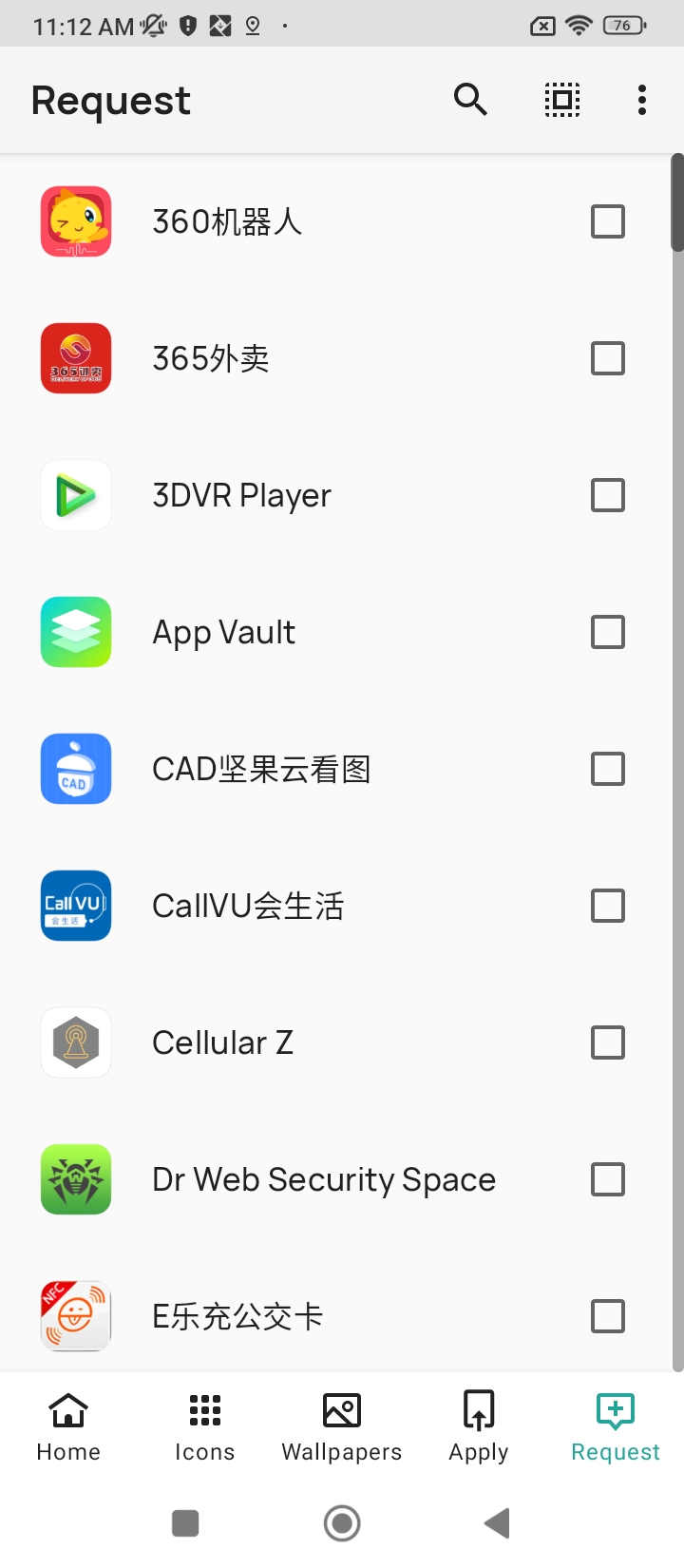The image size is (684, 1568).
Task: Mark App Vault for icon request
Action: pyautogui.click(x=608, y=632)
